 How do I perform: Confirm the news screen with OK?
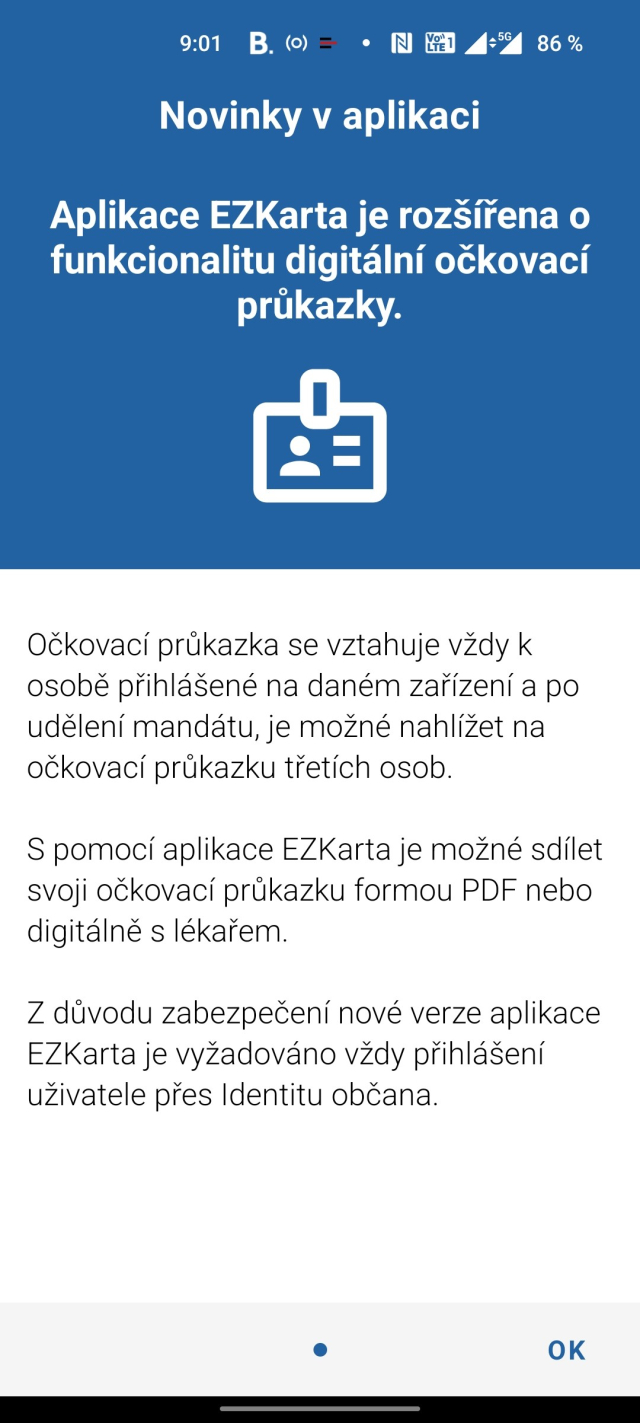566,1350
